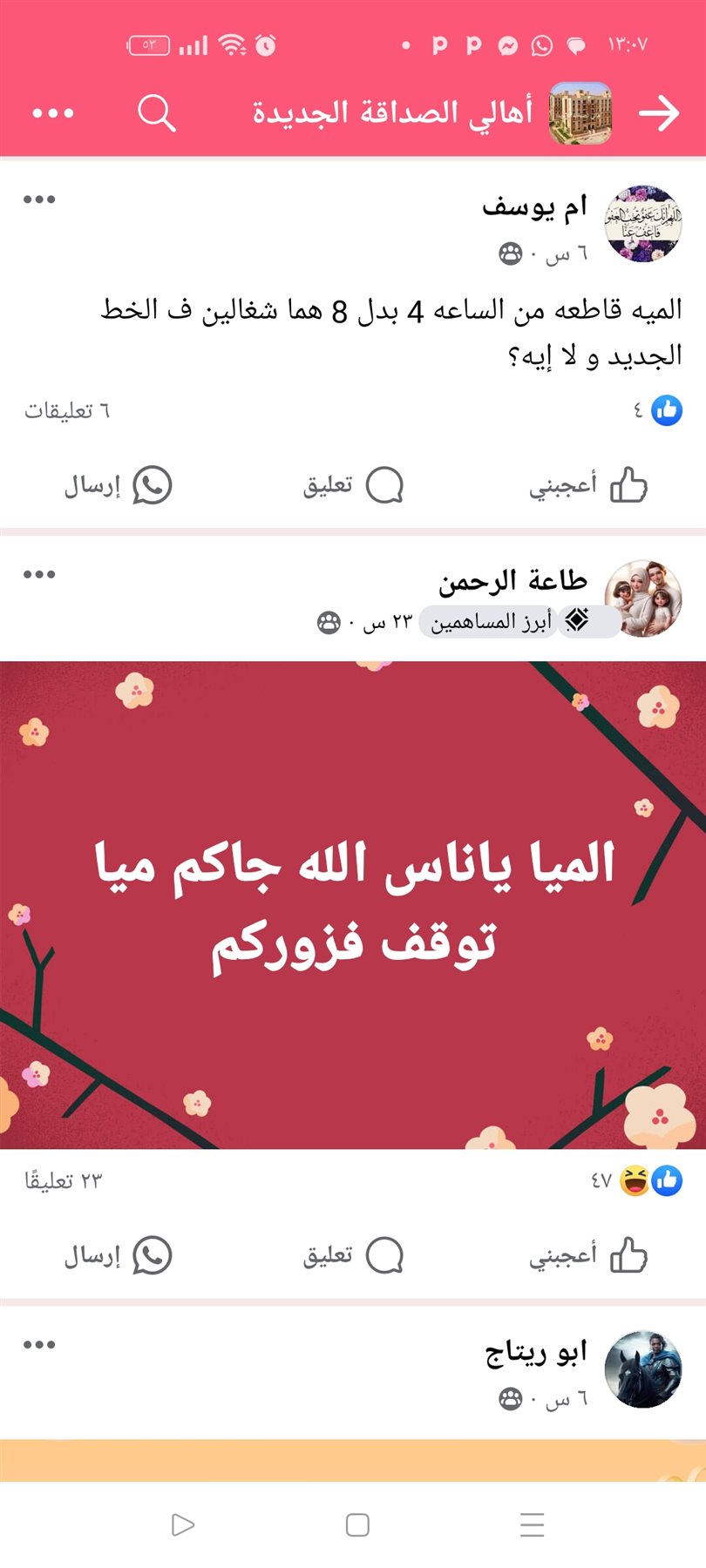Open the group overflow menu in header

point(52,113)
